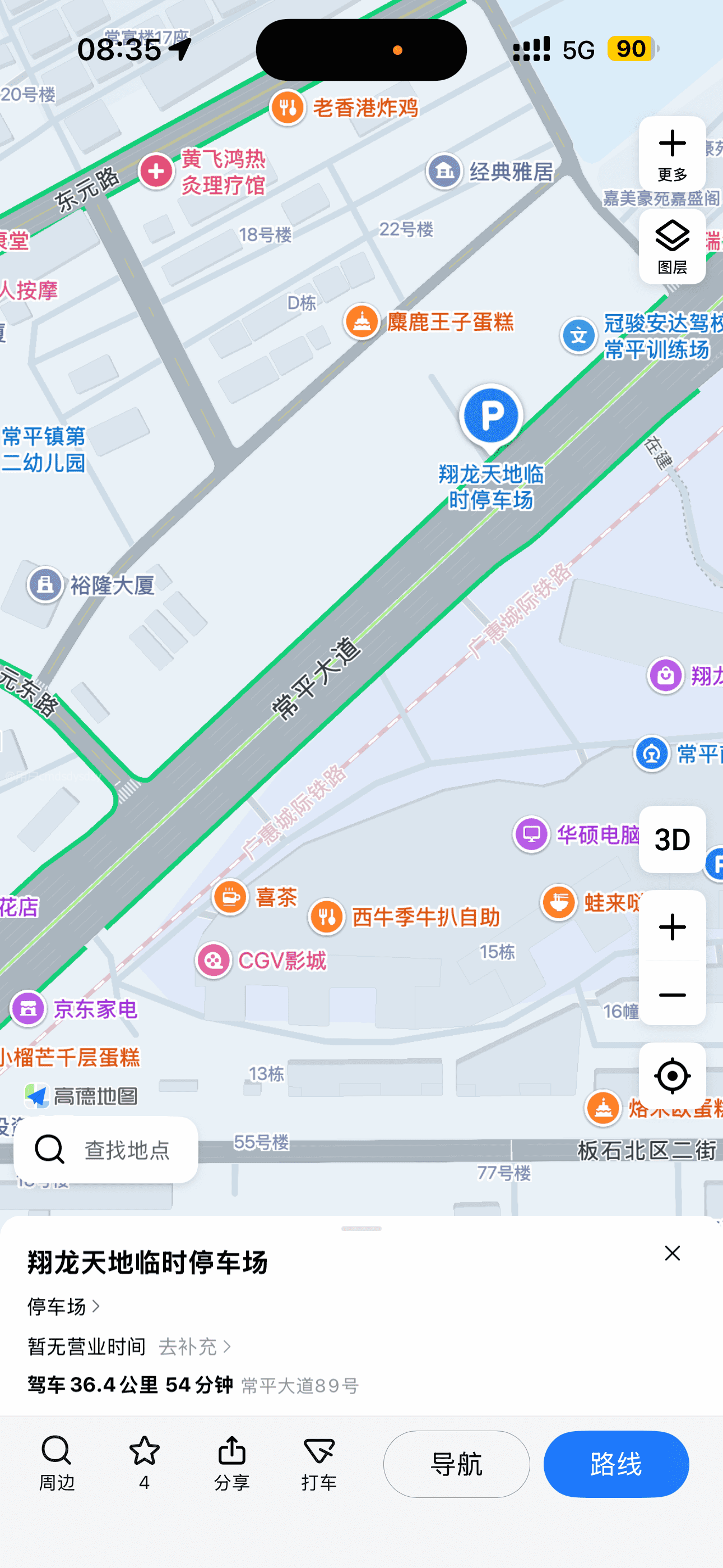Switch the map to 3D view

coord(672,840)
